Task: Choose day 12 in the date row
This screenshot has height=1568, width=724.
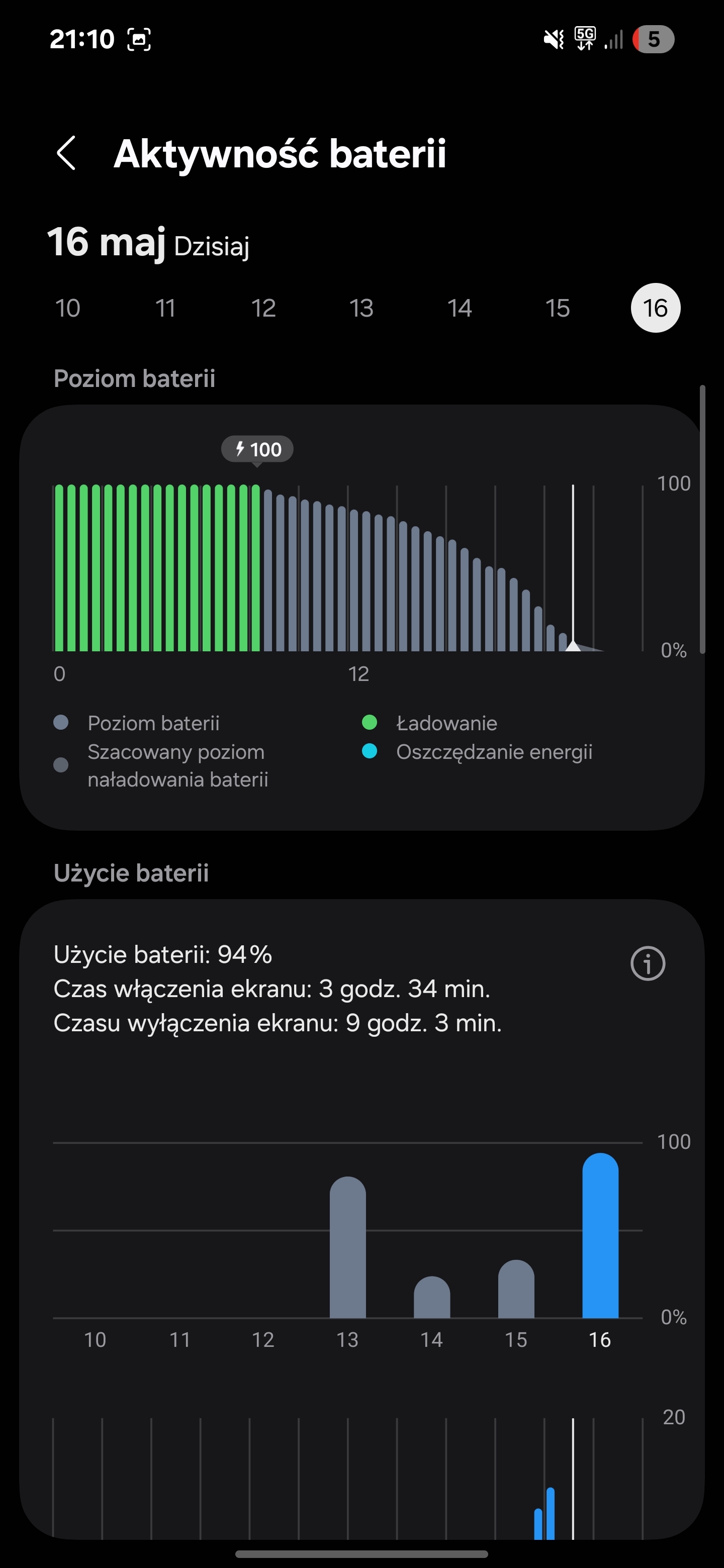Action: [x=263, y=308]
